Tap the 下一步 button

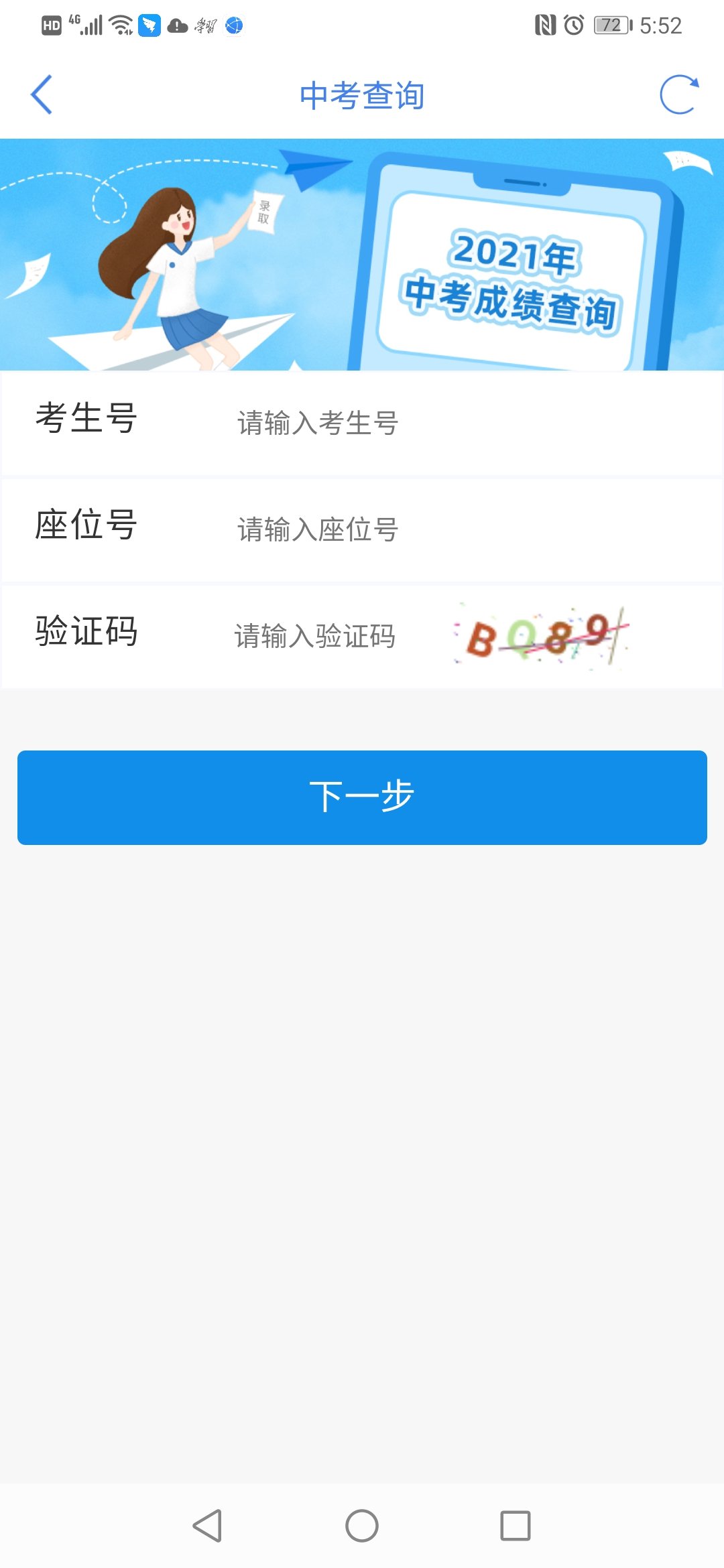click(362, 797)
